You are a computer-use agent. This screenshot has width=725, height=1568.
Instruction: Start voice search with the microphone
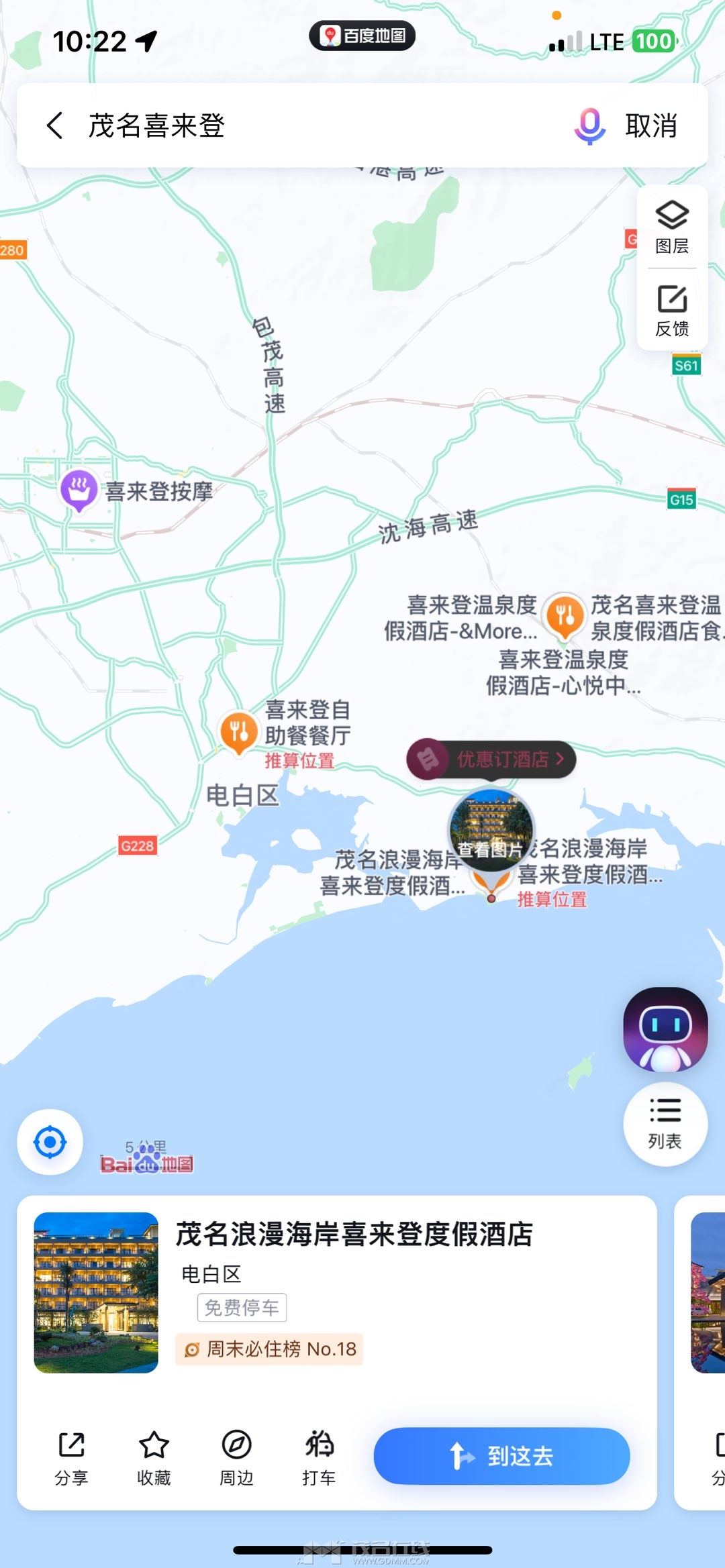tap(589, 125)
